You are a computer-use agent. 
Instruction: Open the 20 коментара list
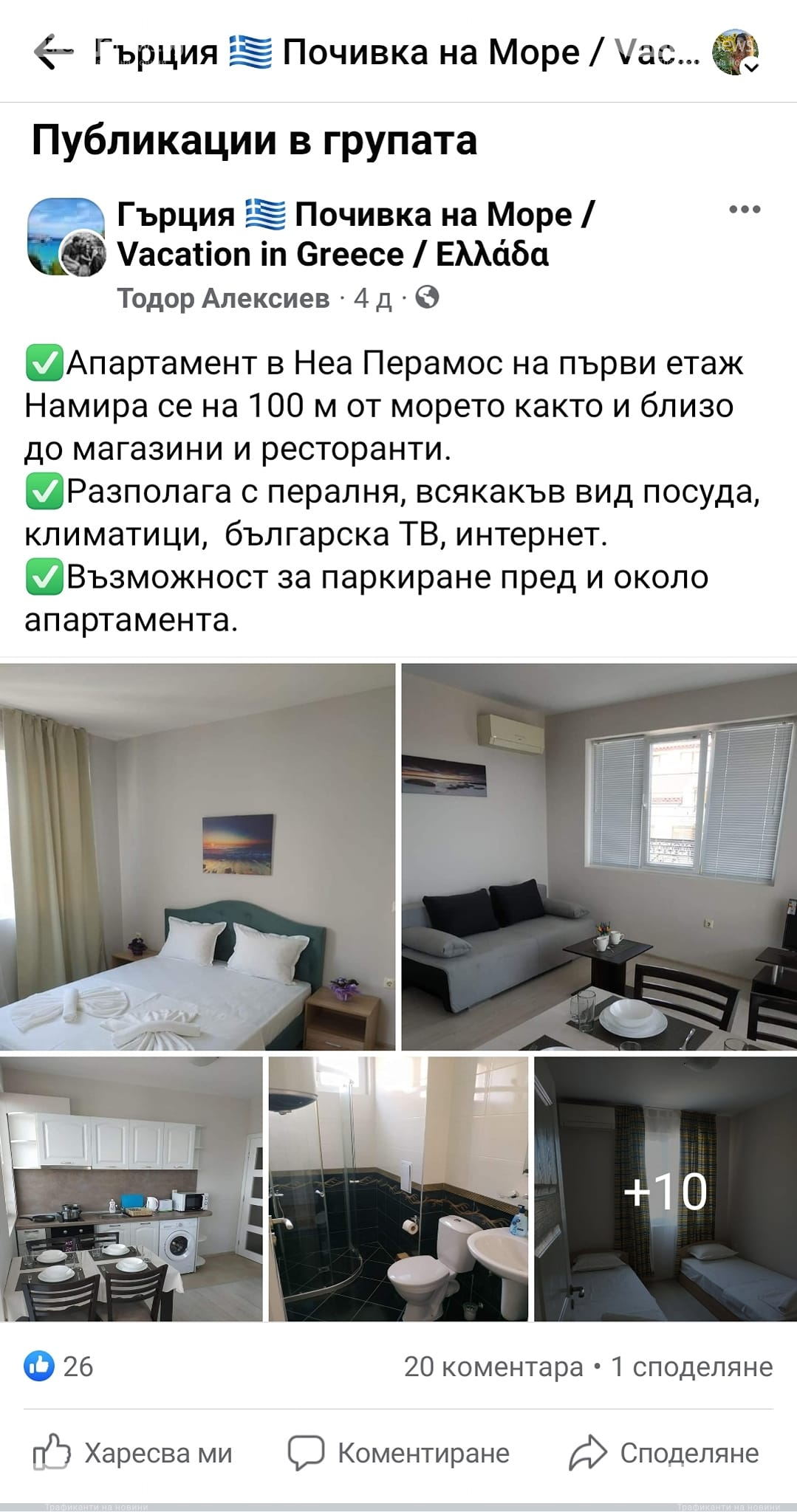click(x=493, y=1367)
